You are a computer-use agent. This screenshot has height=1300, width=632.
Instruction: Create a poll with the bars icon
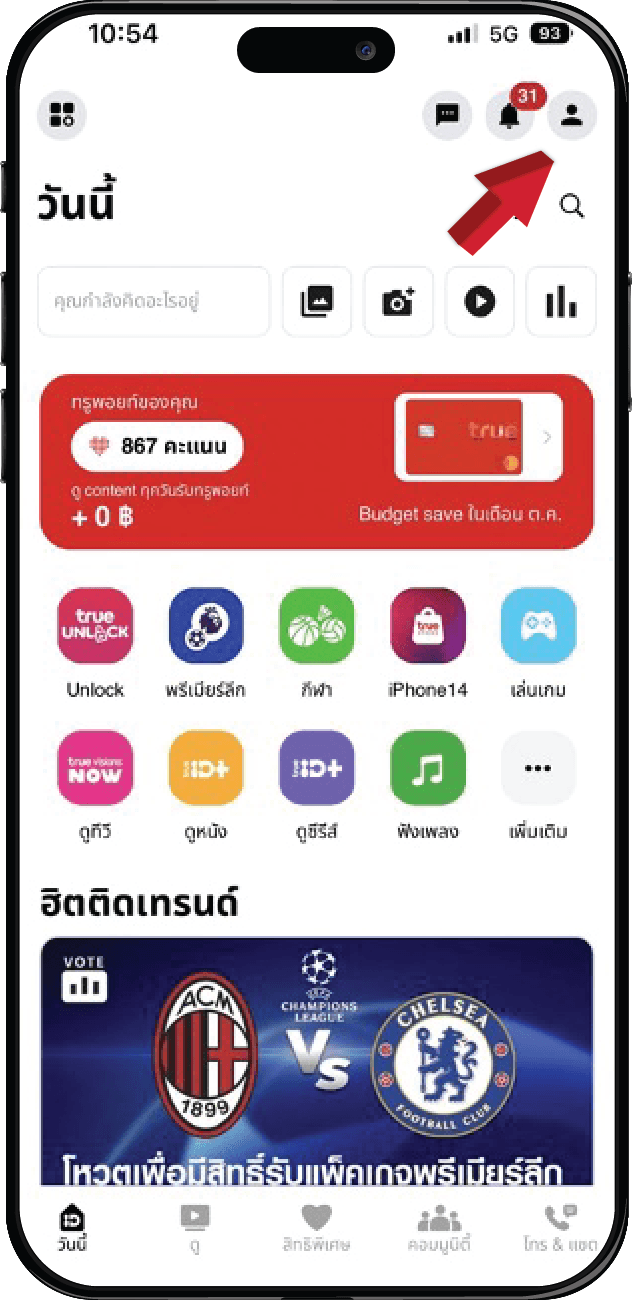pos(561,301)
